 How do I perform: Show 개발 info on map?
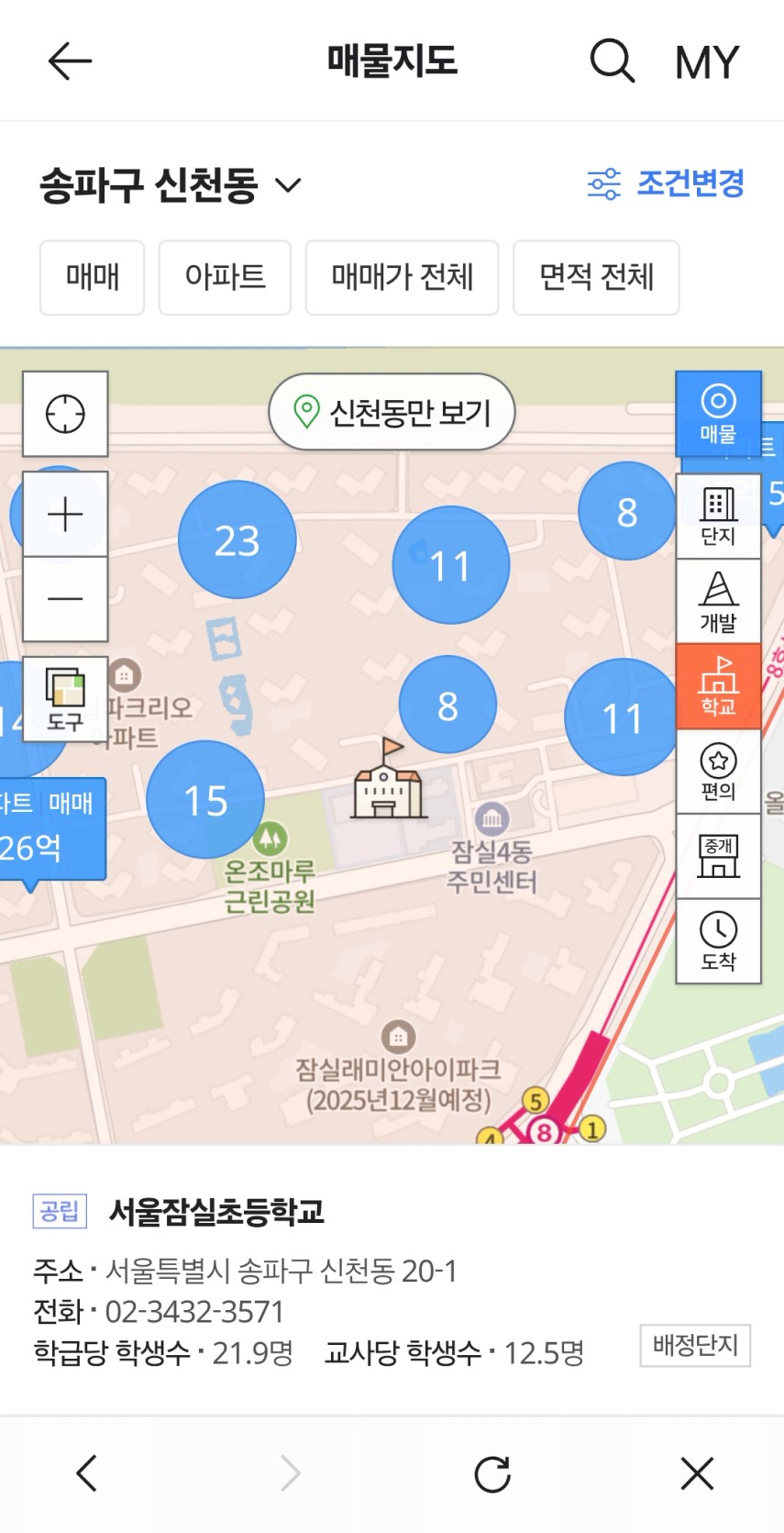pos(718,602)
